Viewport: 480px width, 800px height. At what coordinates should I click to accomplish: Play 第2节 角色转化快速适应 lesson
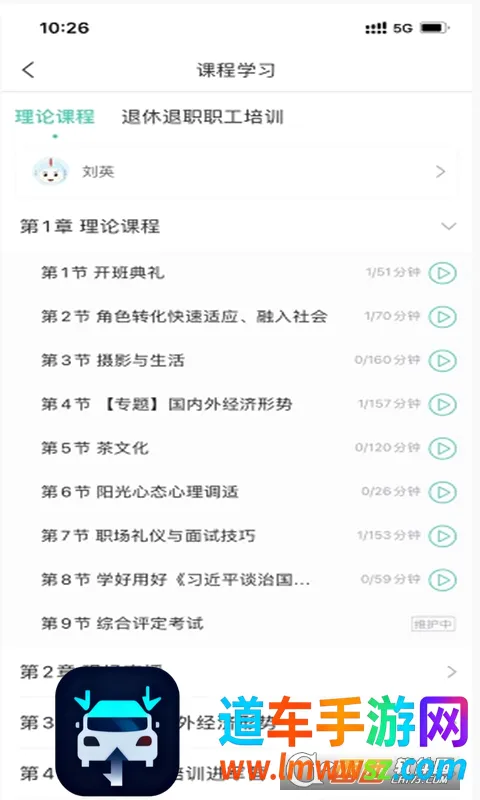coord(442,317)
